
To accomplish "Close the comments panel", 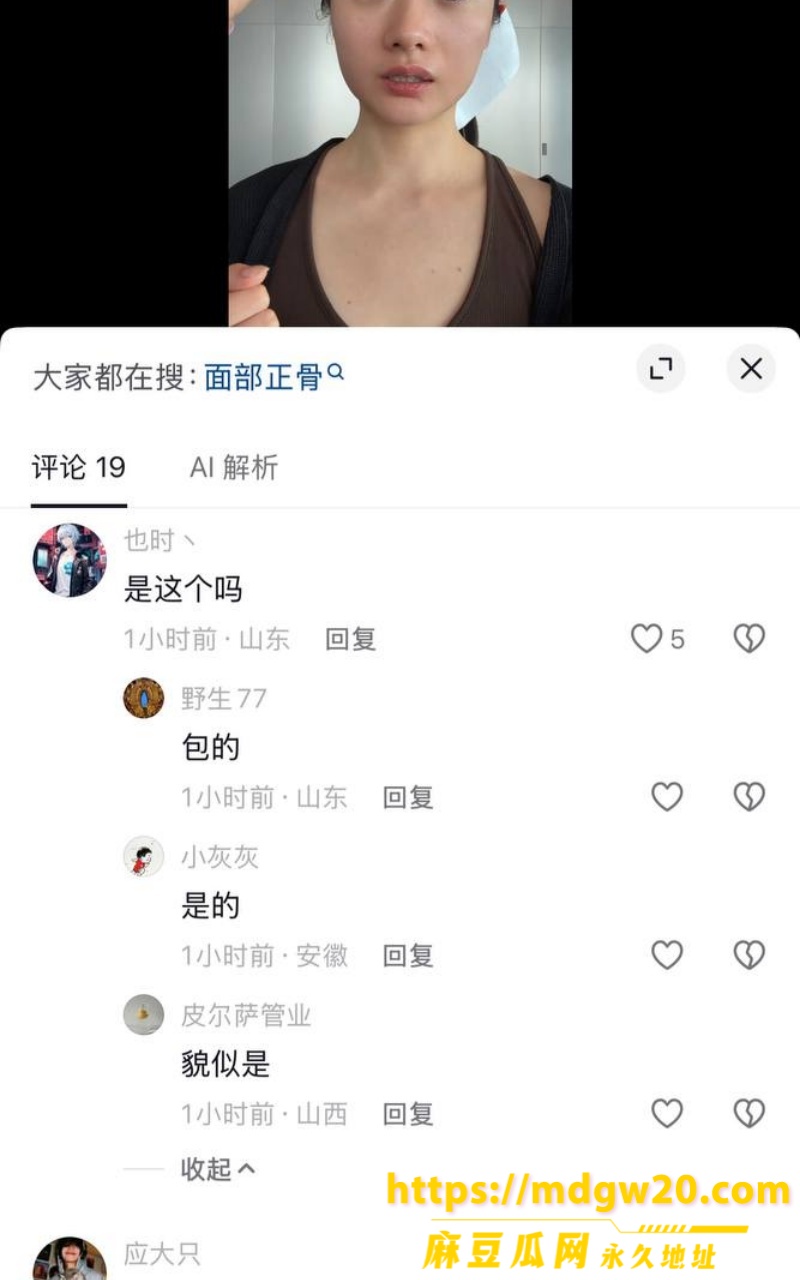I will [751, 369].
